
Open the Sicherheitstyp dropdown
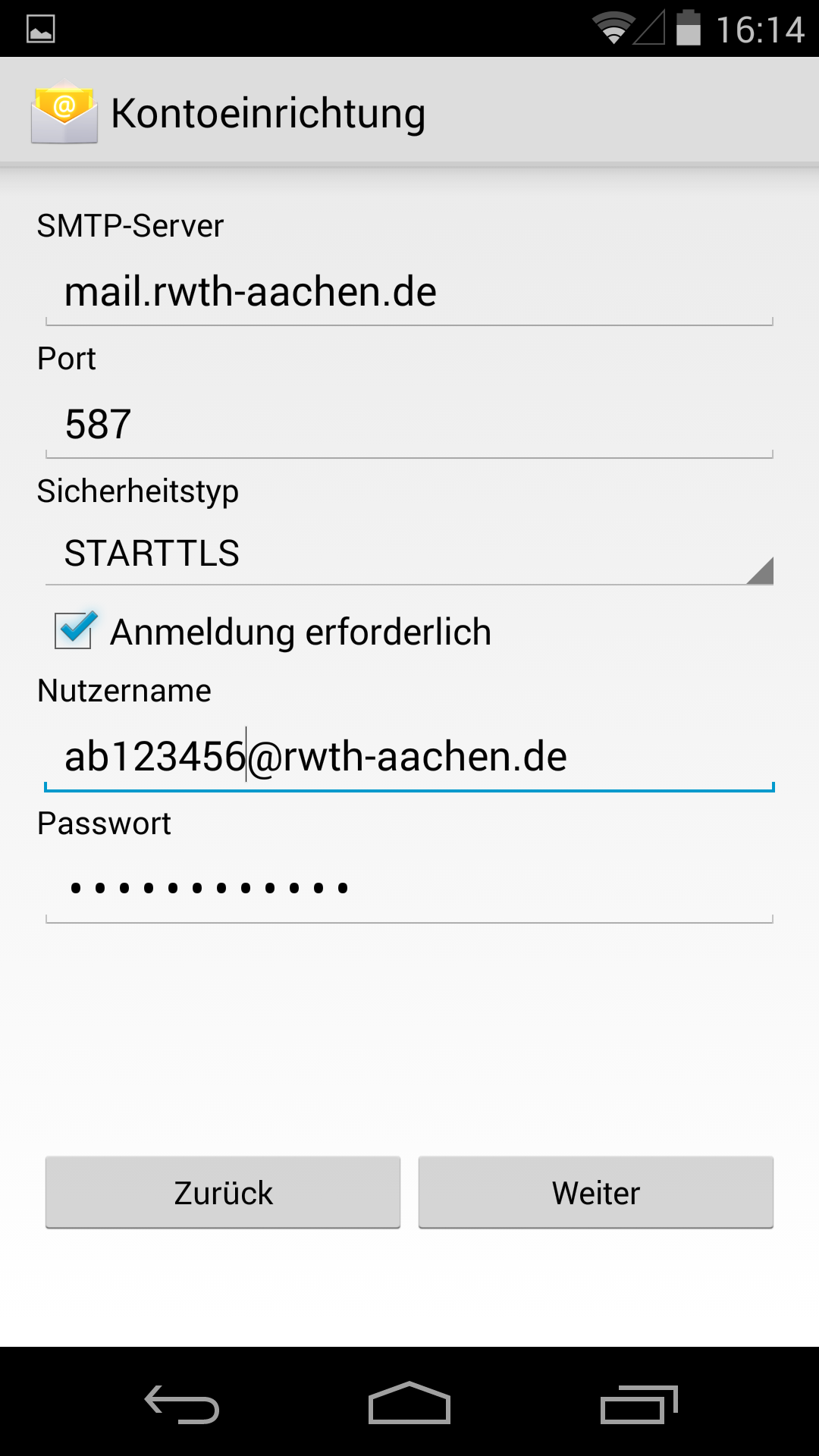coord(409,554)
